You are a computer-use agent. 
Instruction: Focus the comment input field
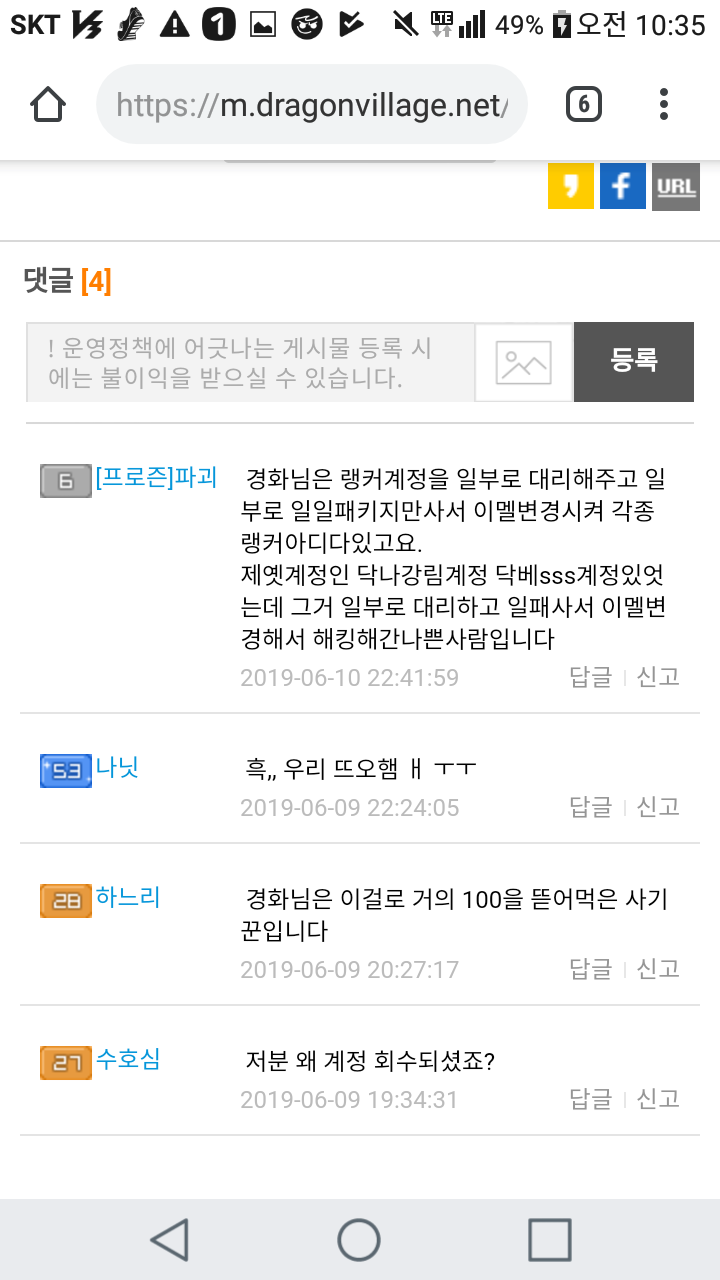point(250,362)
